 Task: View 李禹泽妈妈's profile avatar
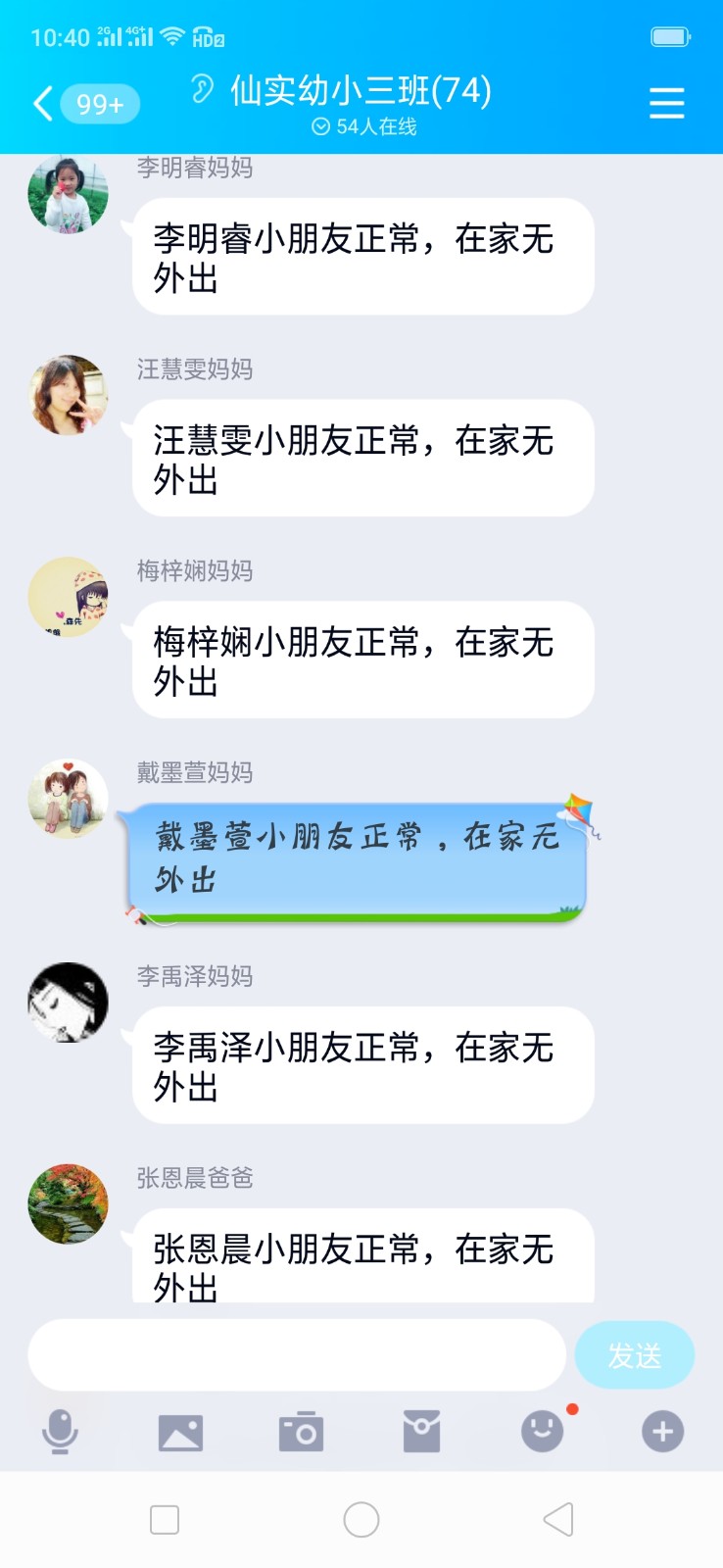[x=68, y=1002]
